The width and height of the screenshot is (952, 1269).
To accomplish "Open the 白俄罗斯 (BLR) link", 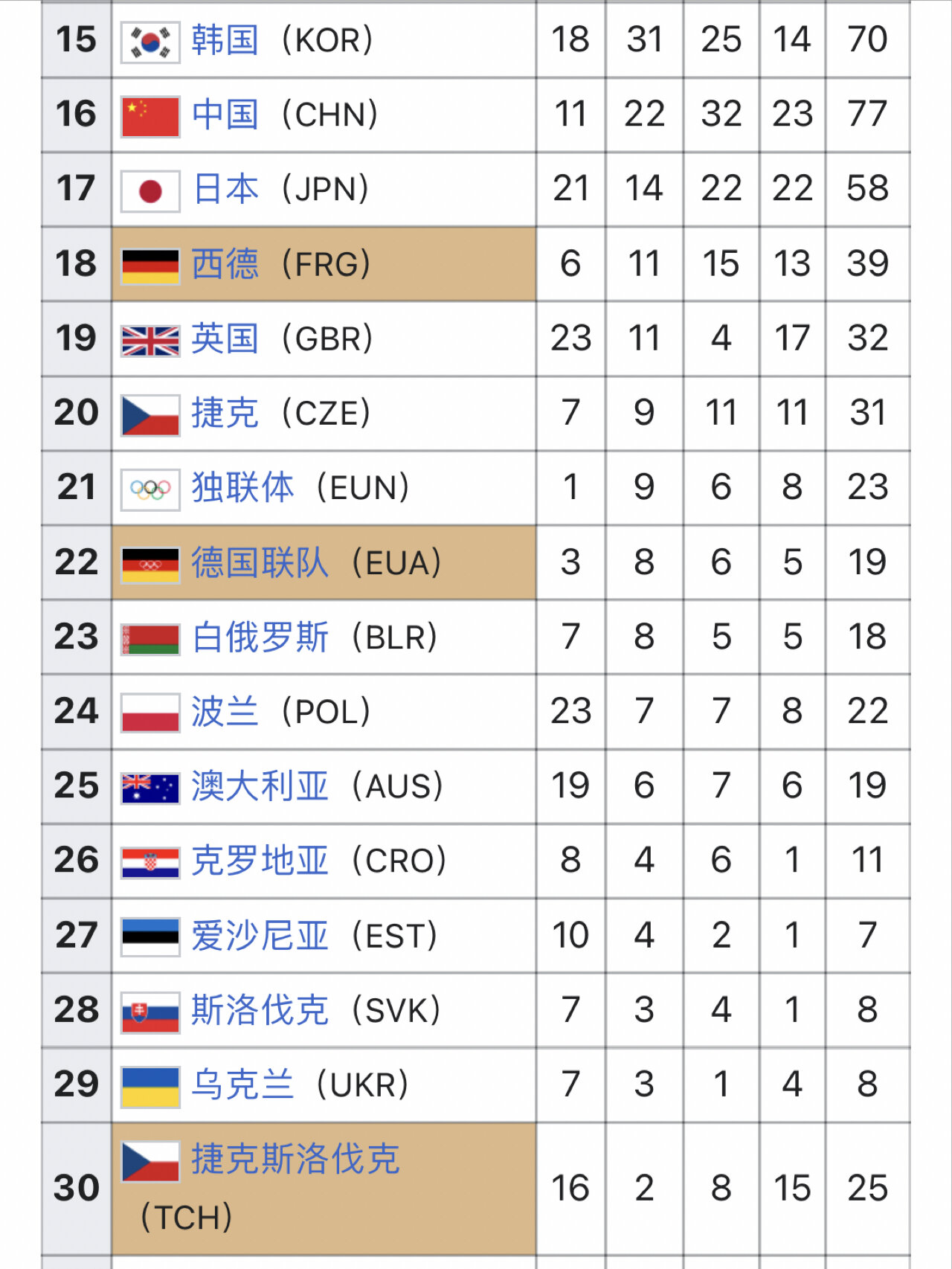I will [x=260, y=637].
